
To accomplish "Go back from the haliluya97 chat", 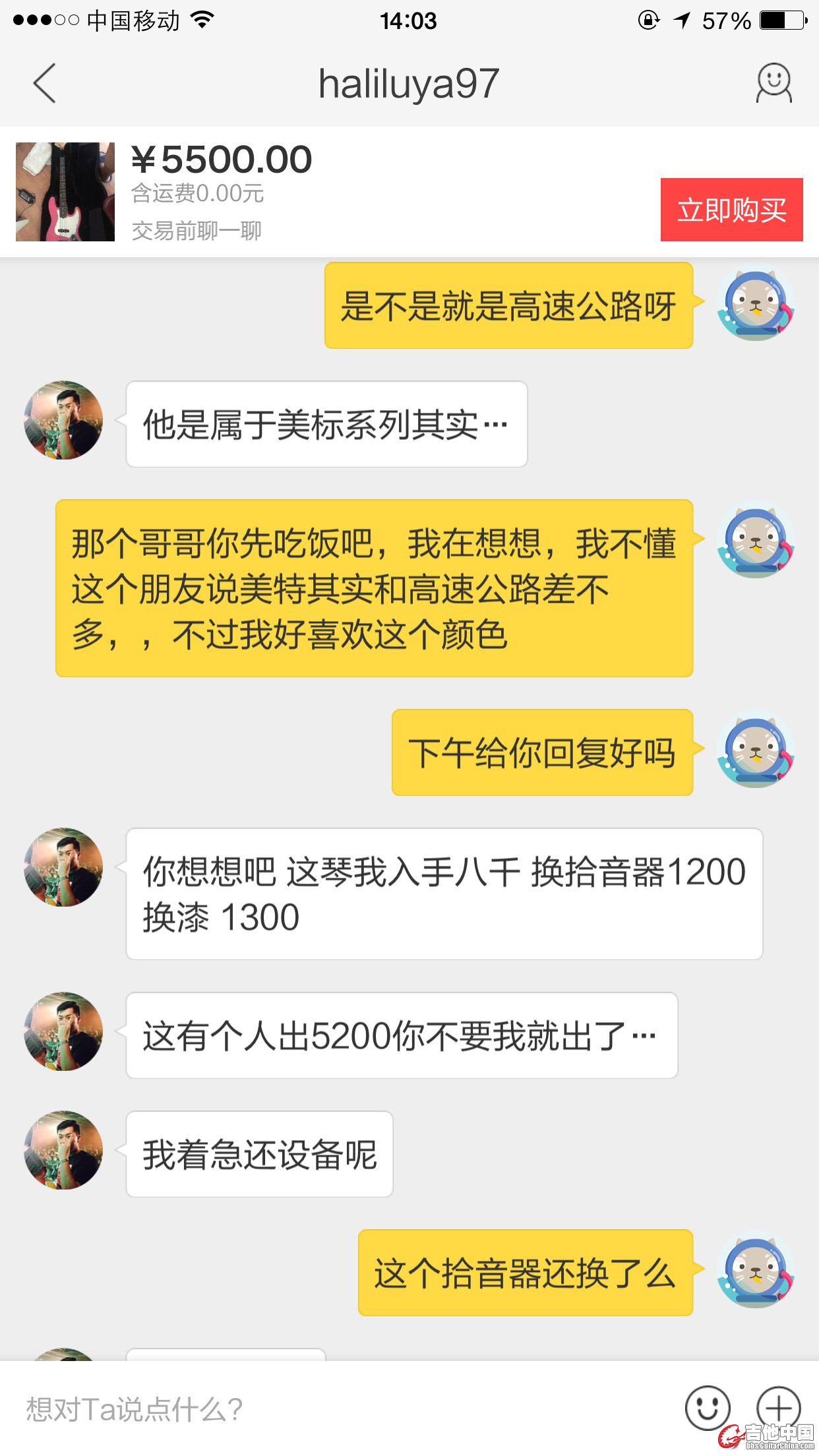I will [45, 84].
